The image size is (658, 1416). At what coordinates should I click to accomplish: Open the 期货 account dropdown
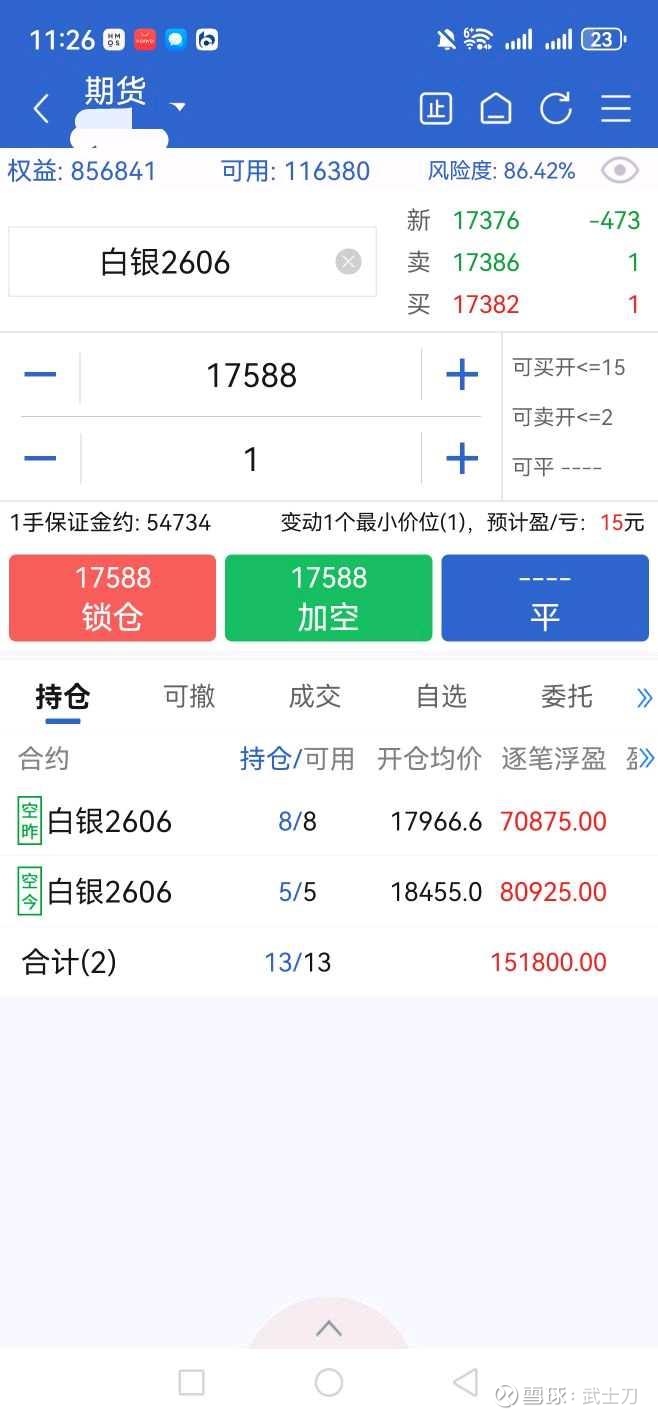click(178, 107)
